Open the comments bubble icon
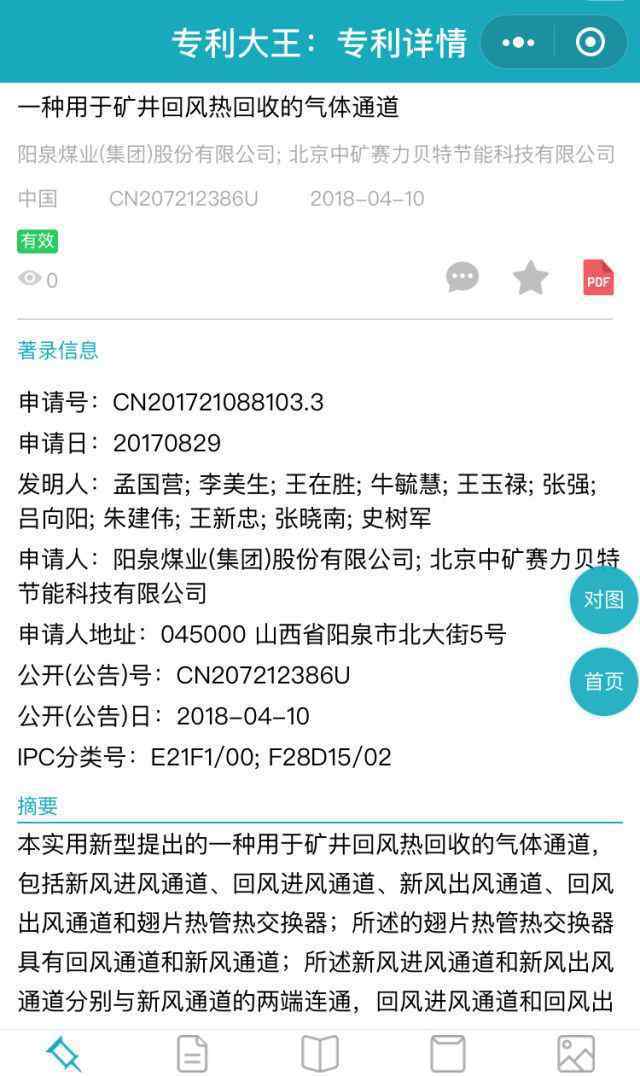Screen dimensions: 640x1076 (462, 277)
